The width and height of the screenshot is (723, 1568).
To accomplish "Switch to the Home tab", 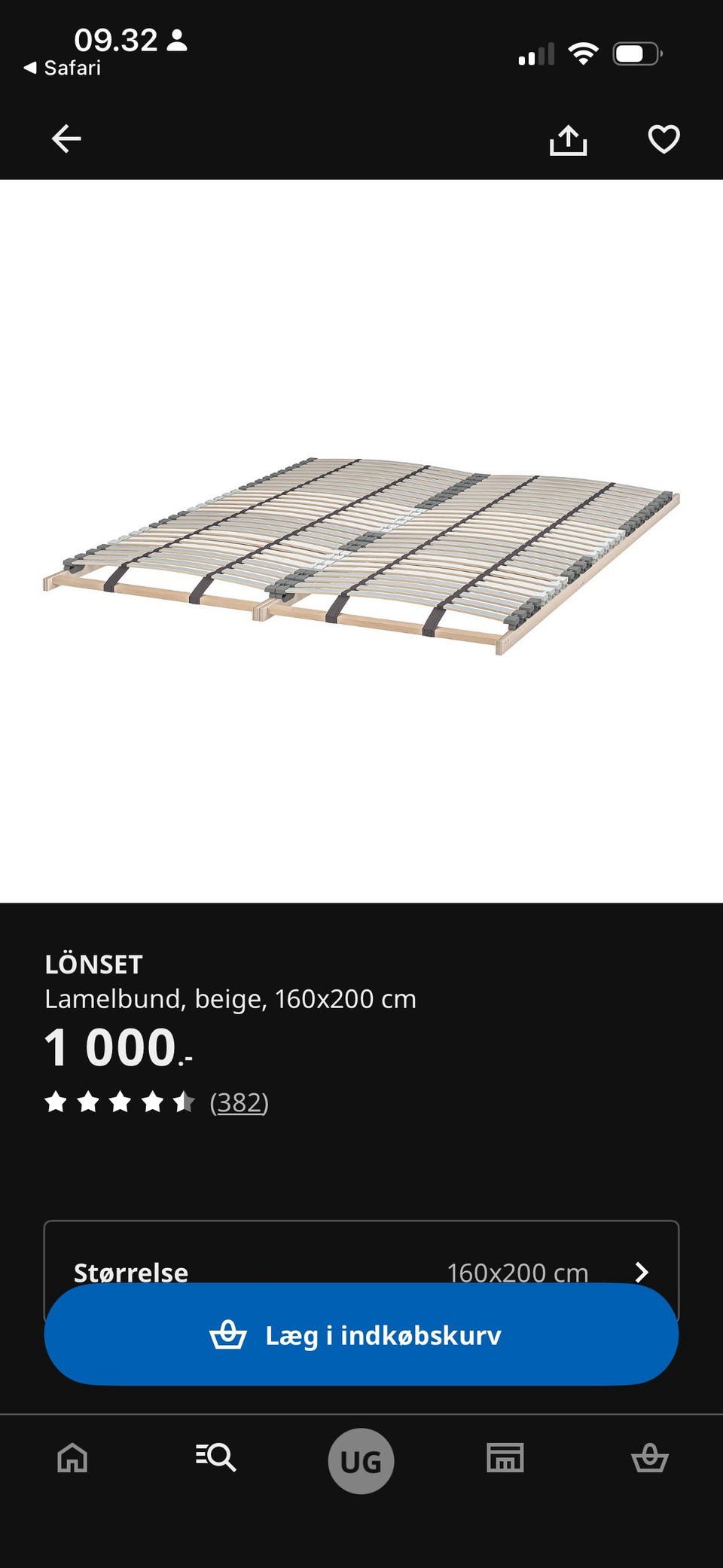I will coord(72,1458).
